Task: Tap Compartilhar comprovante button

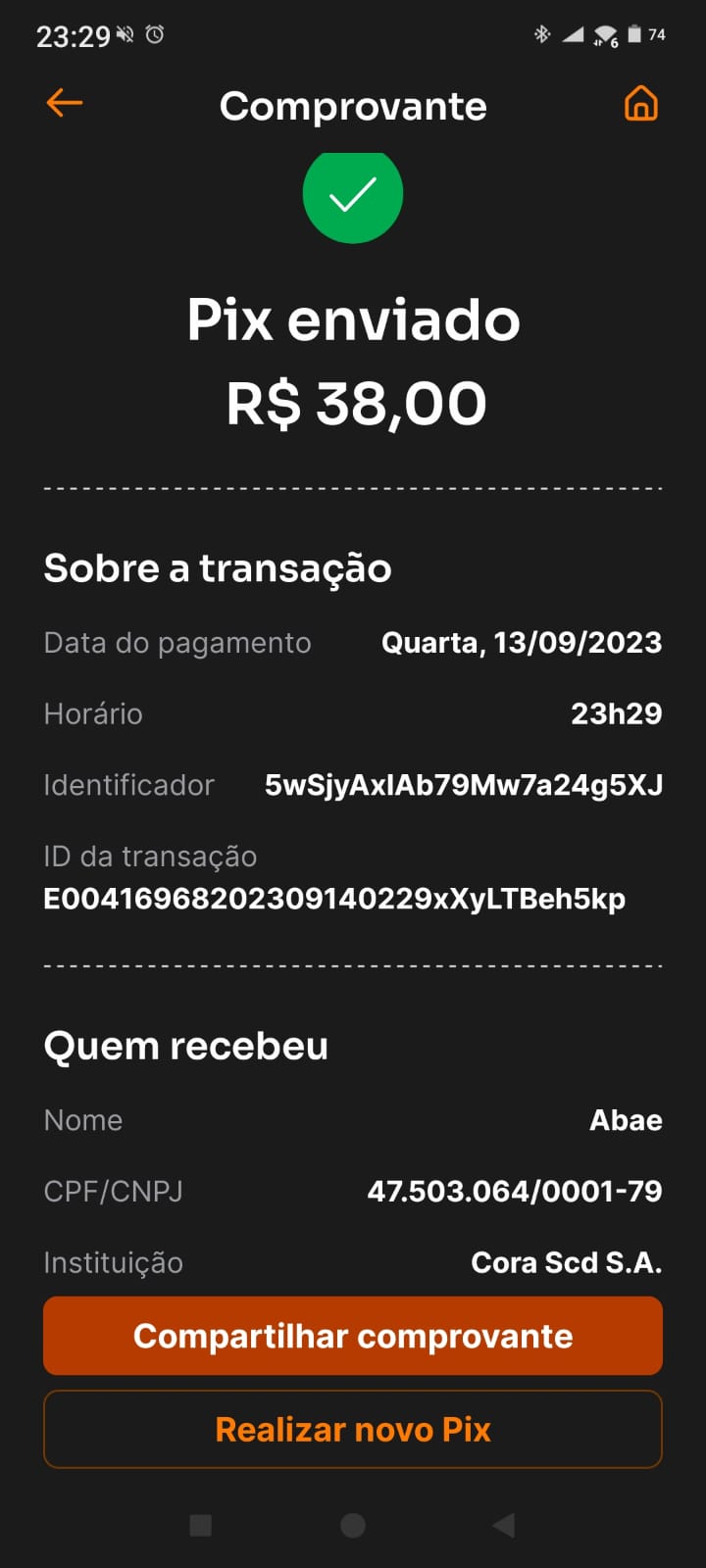Action: 353,1336
